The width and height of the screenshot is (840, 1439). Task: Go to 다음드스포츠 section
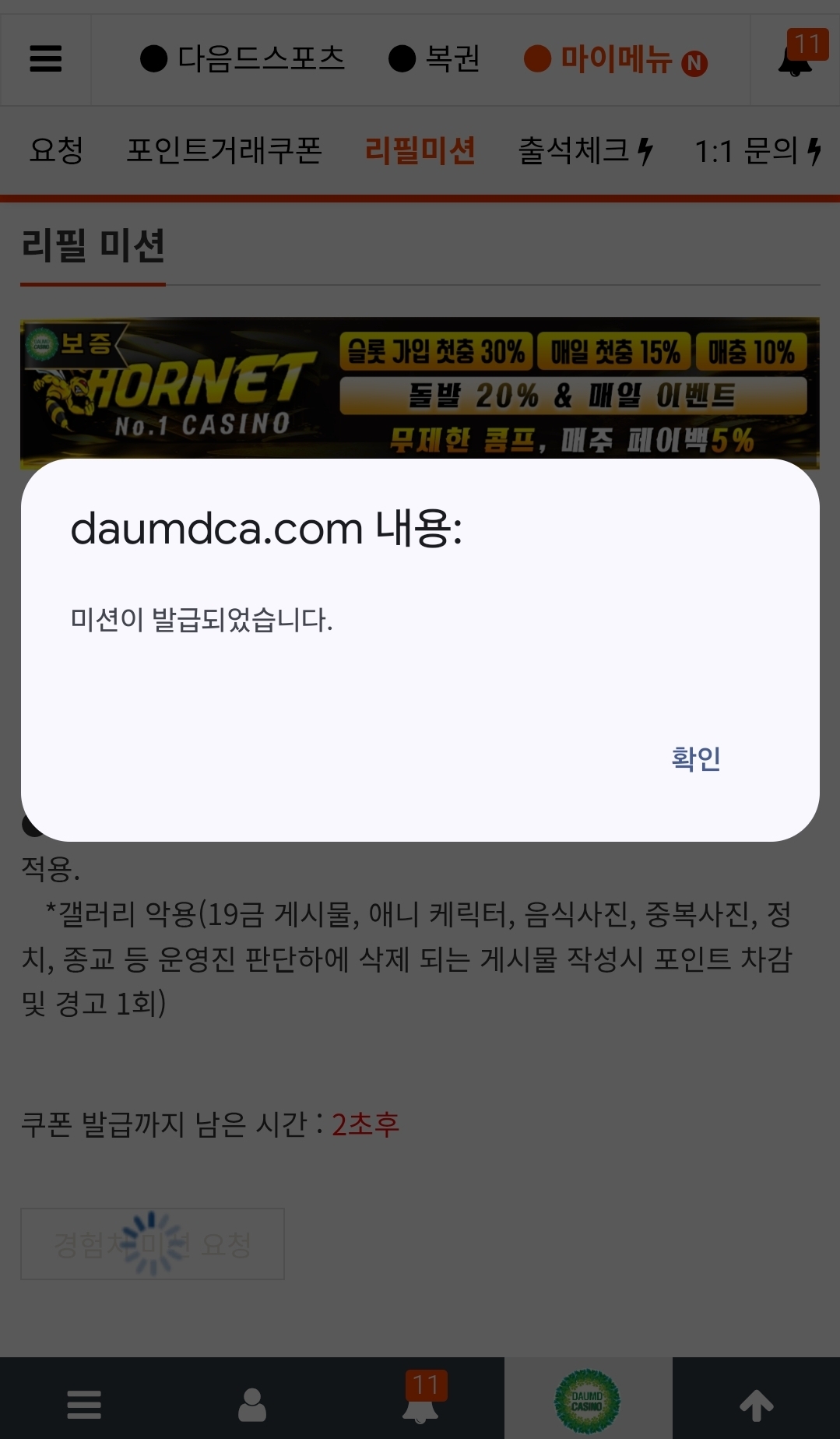coord(243,59)
